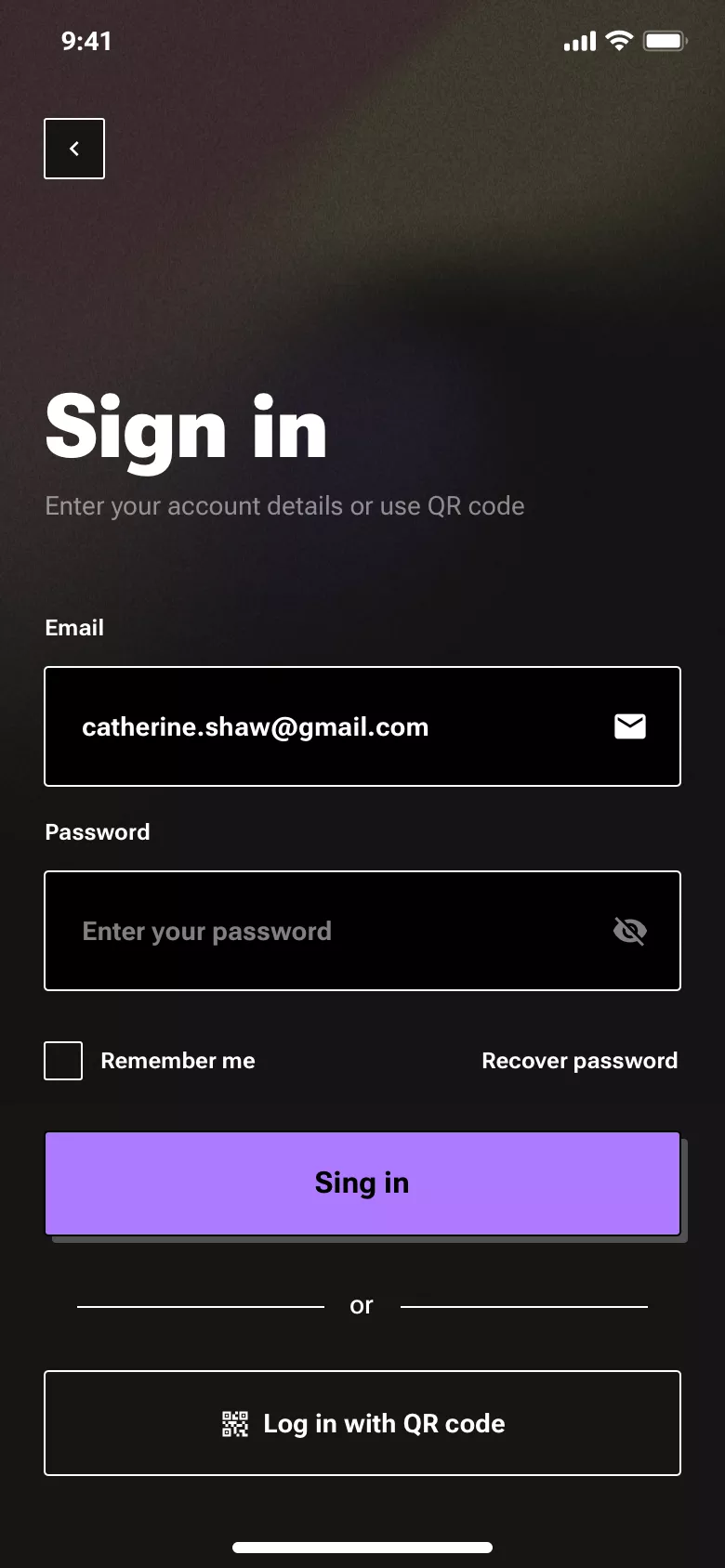Tap the cellular signal bars icon

pyautogui.click(x=578, y=41)
